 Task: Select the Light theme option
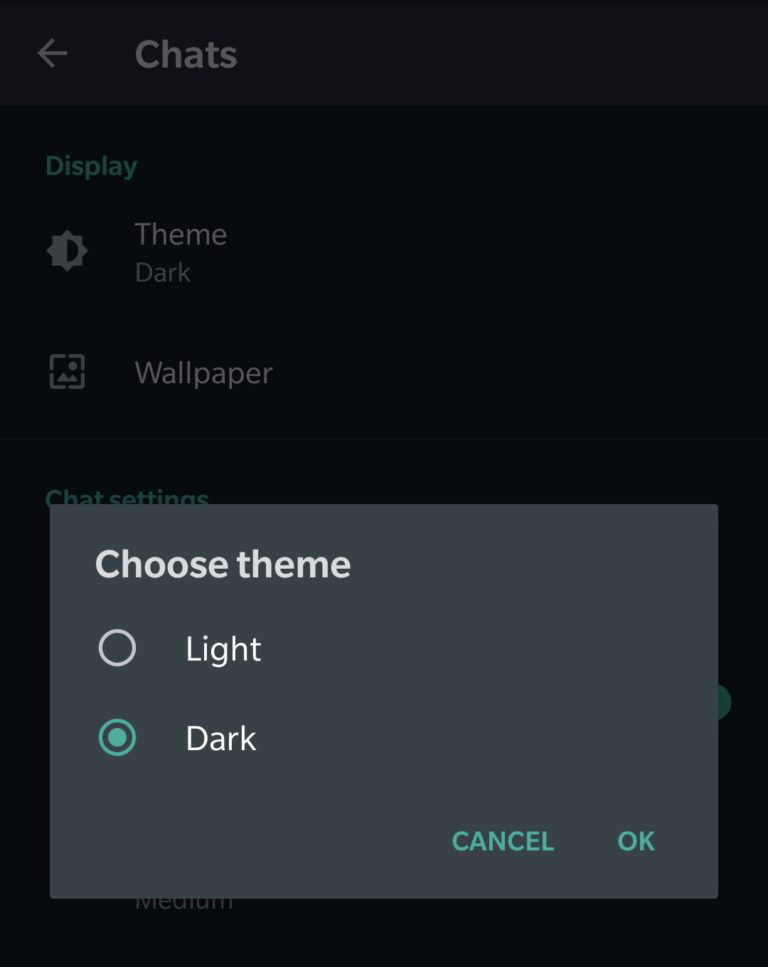118,648
